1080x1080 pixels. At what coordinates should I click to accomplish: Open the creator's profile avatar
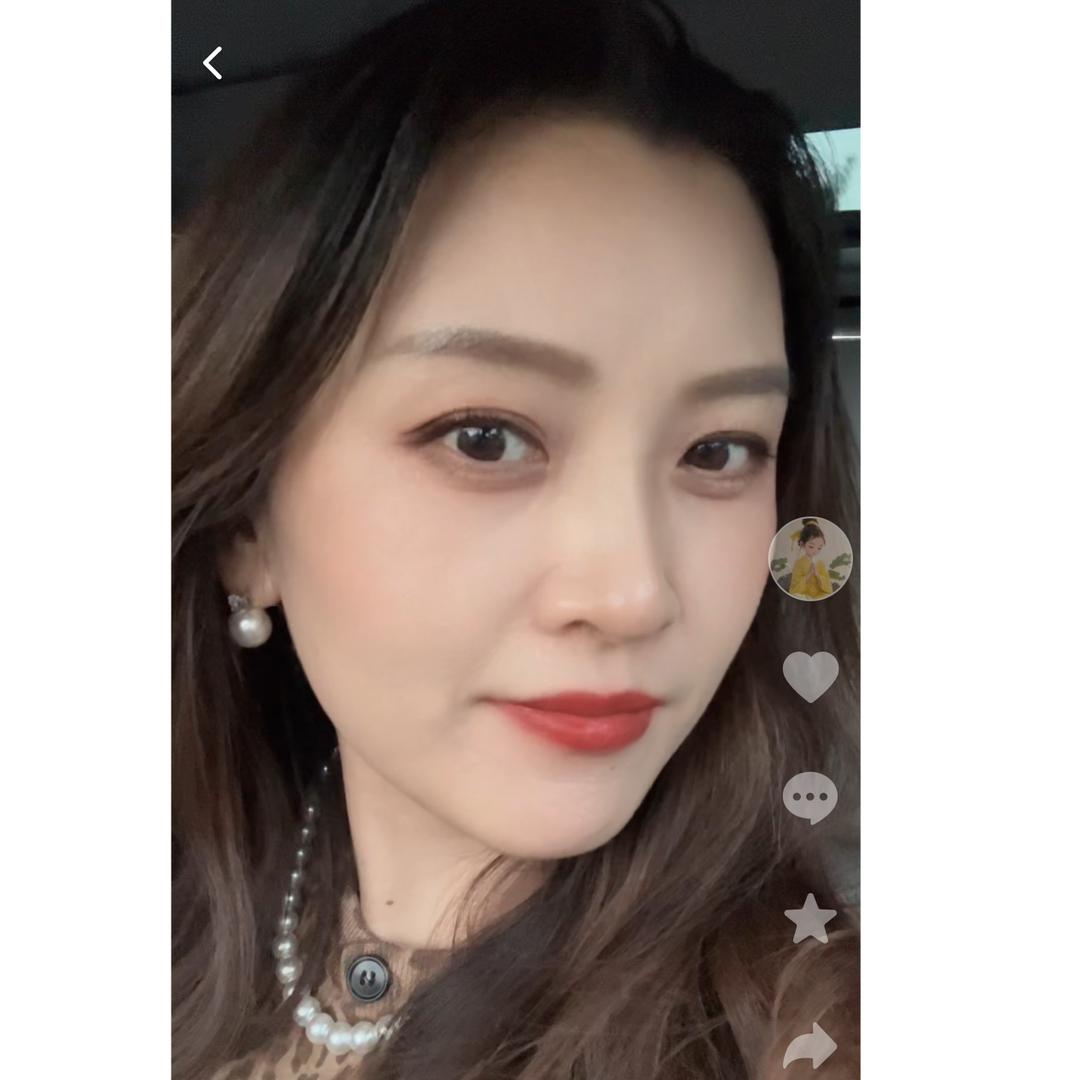click(x=810, y=559)
